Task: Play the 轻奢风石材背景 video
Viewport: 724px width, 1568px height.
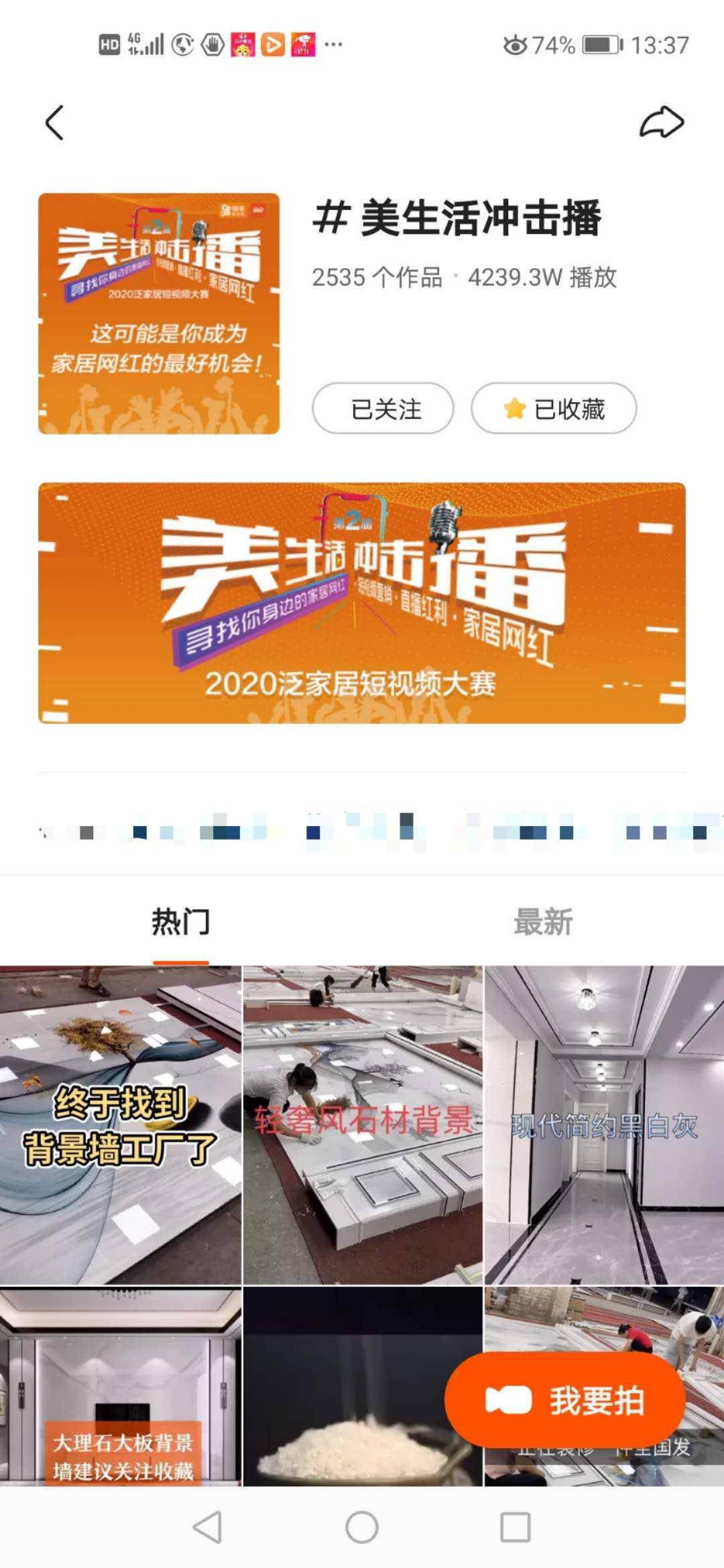Action: (x=362, y=1124)
